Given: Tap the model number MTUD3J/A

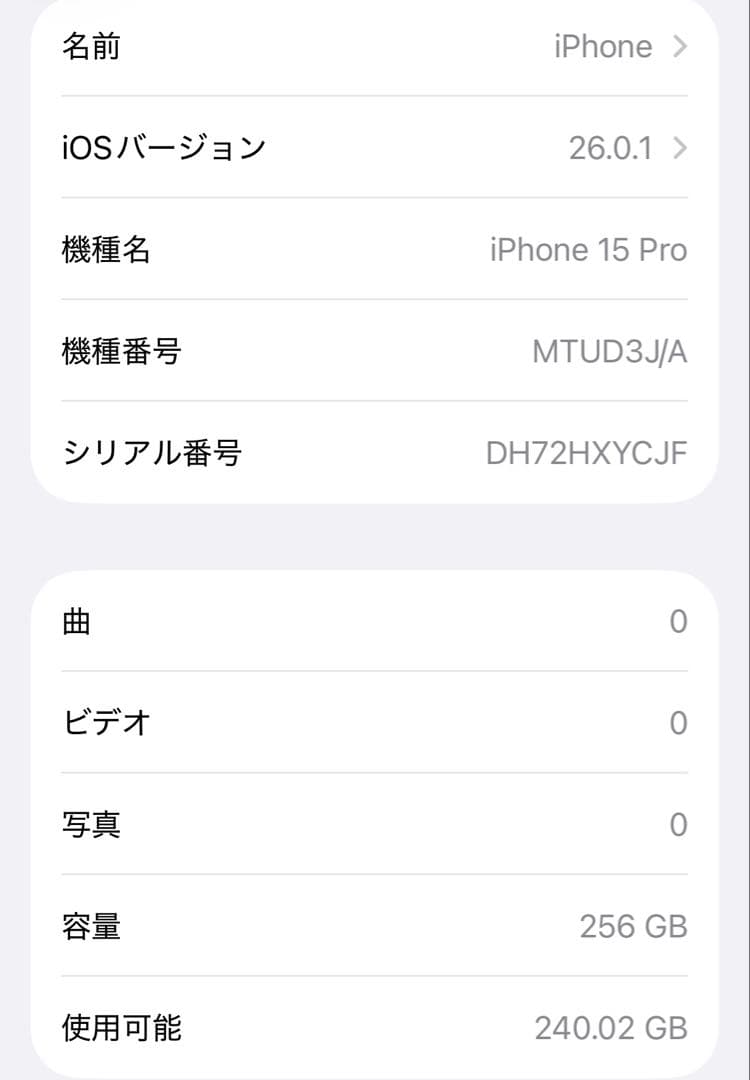Looking at the screenshot, I should coord(607,352).
